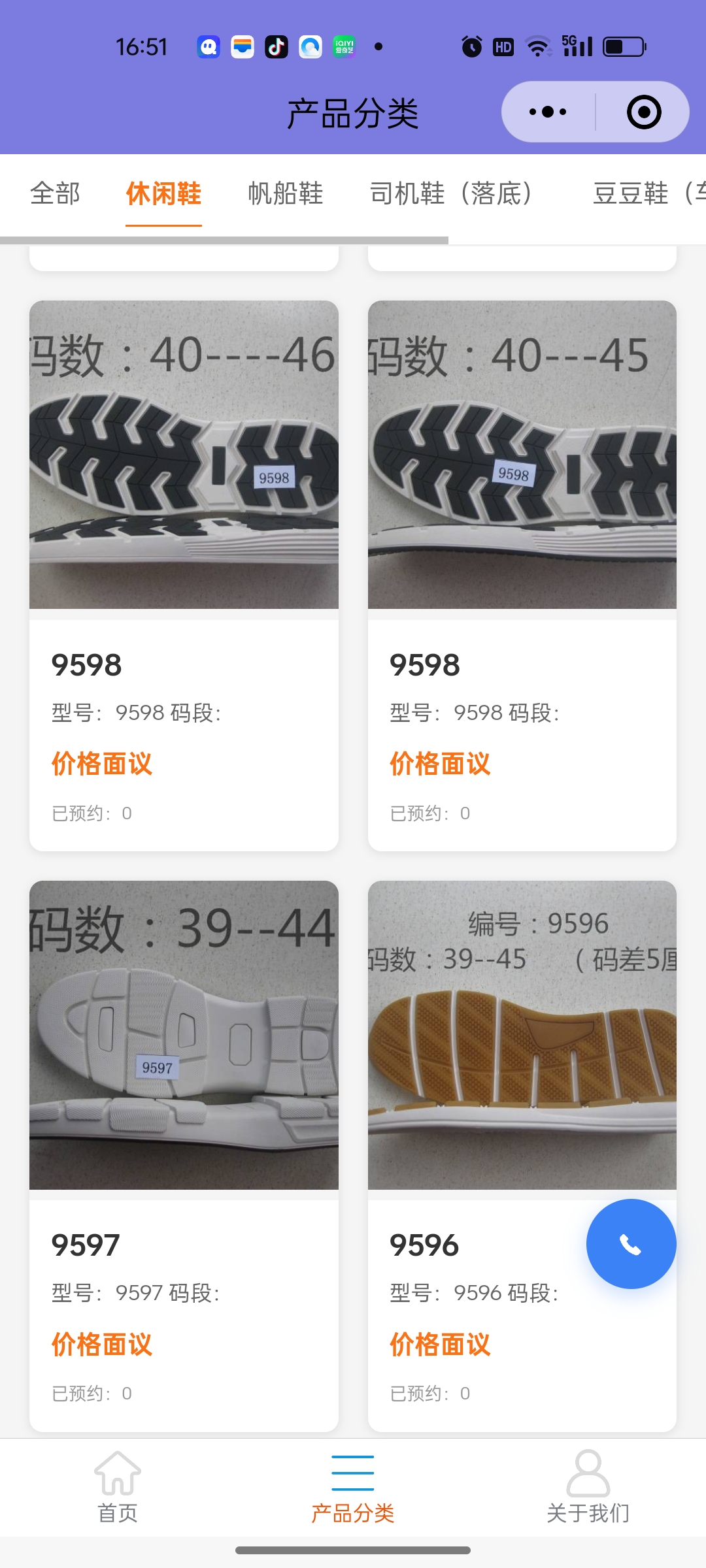This screenshot has height=1568, width=706.
Task: View the 9597 product card
Action: 184,1155
